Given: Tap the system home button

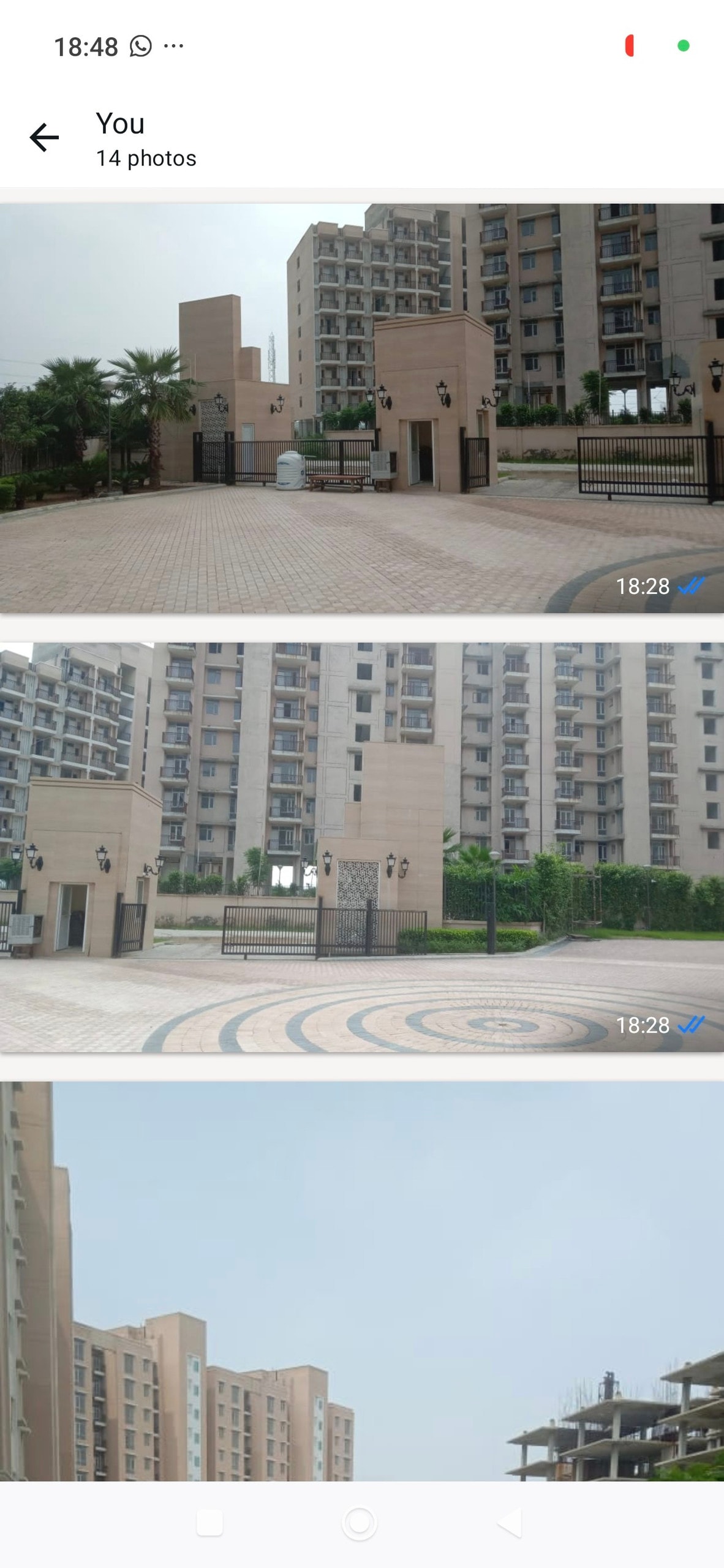Looking at the screenshot, I should [x=360, y=1522].
